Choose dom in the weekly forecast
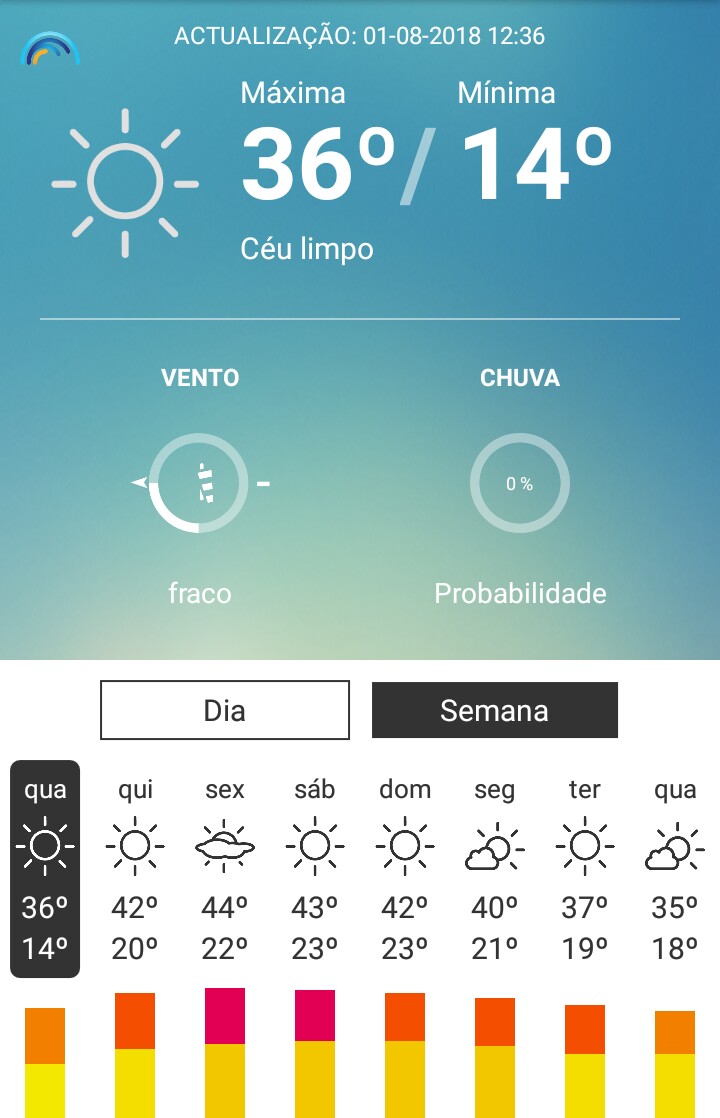 click(405, 868)
